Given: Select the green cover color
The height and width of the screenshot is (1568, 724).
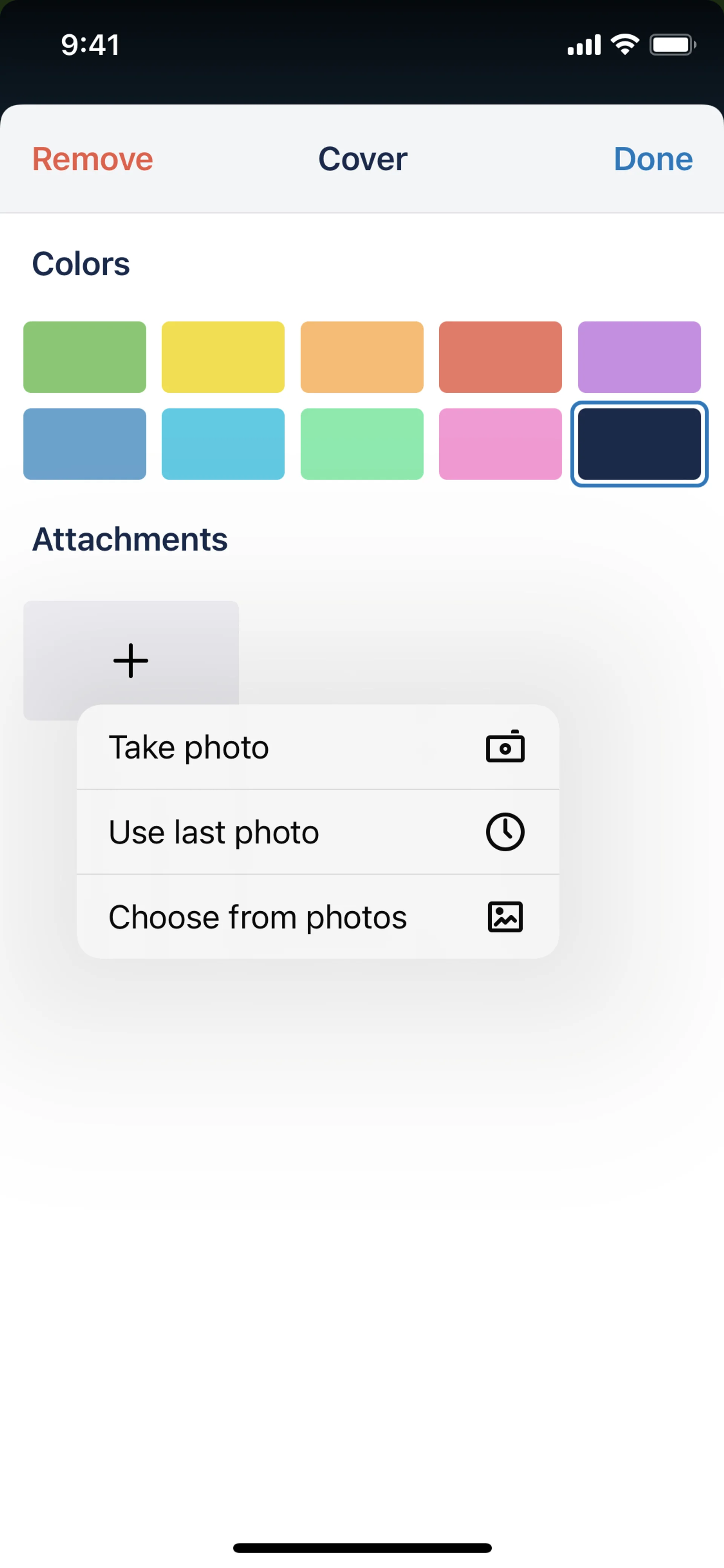Looking at the screenshot, I should tap(84, 357).
